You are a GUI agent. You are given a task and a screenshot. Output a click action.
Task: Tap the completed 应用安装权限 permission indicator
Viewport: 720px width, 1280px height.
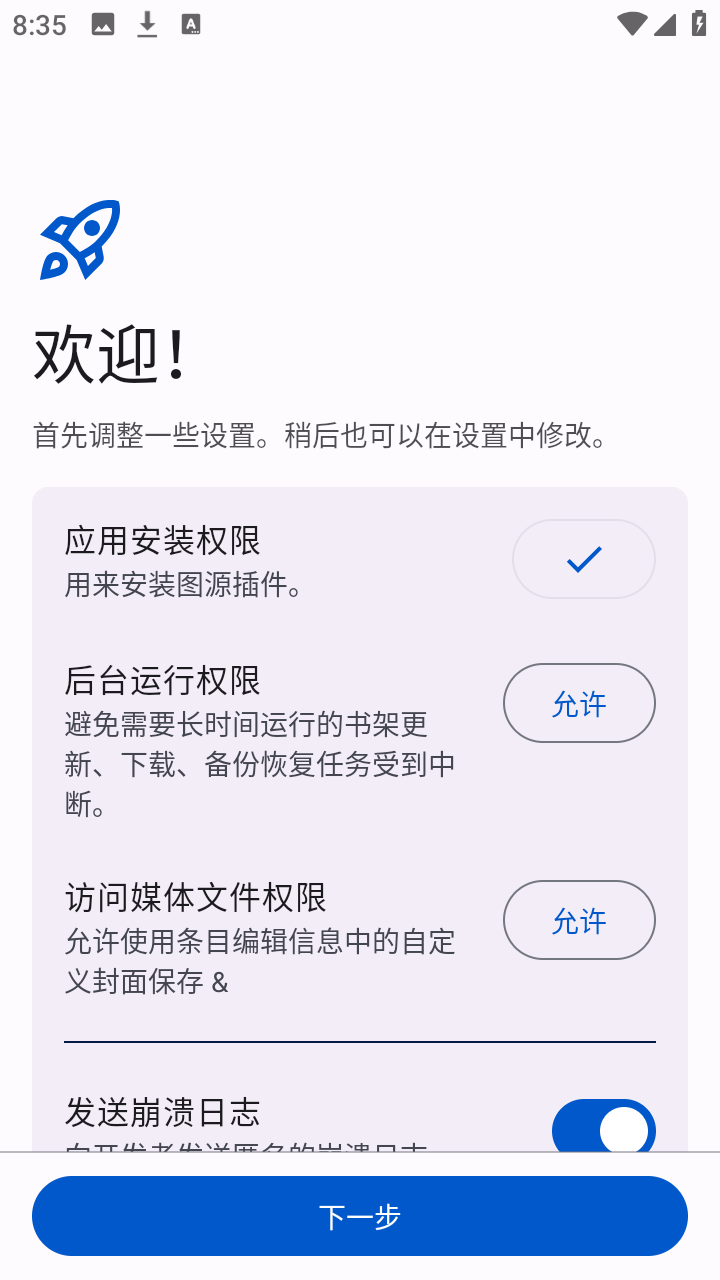point(584,559)
